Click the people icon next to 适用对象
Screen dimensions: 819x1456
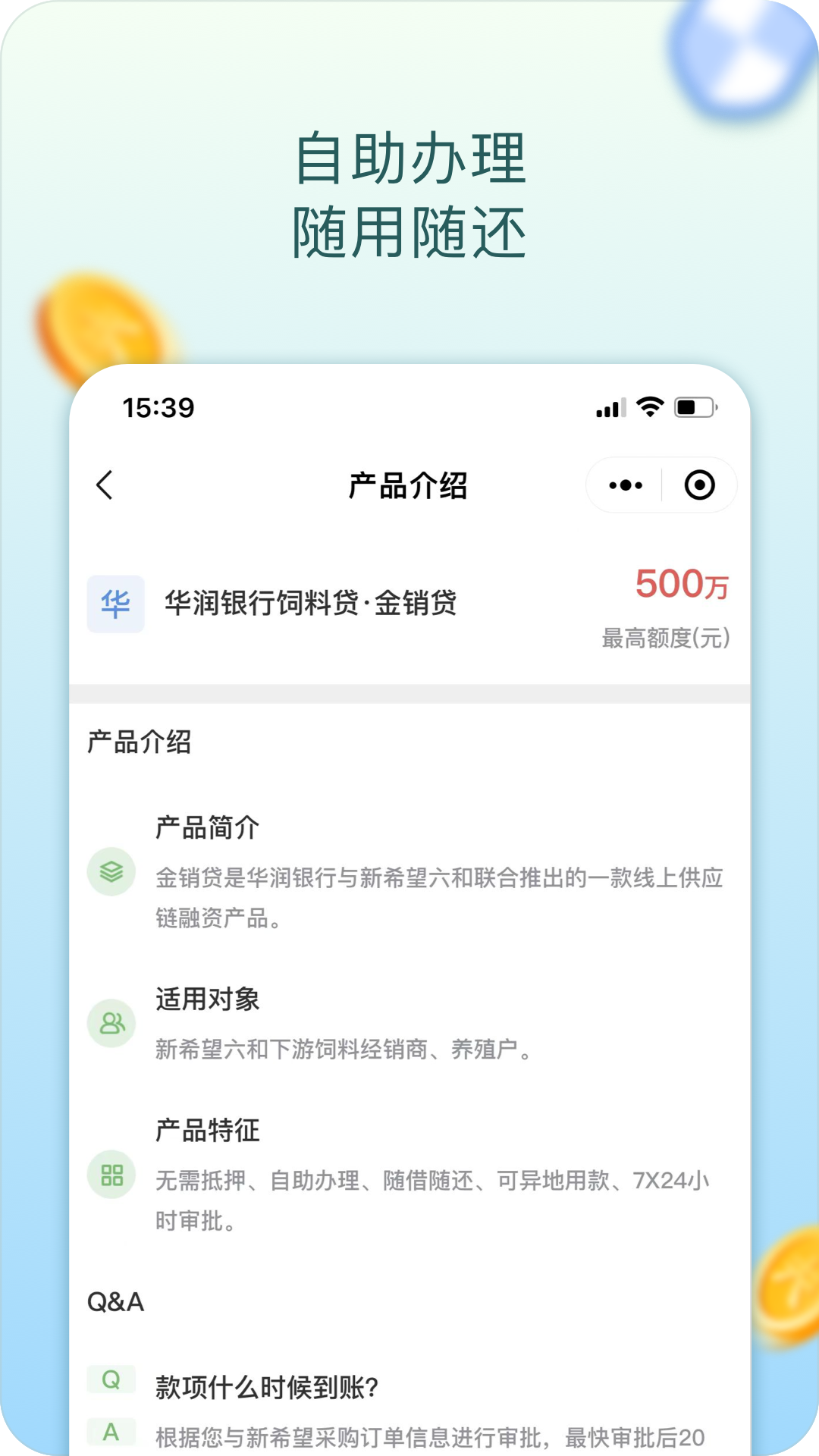[x=112, y=1024]
